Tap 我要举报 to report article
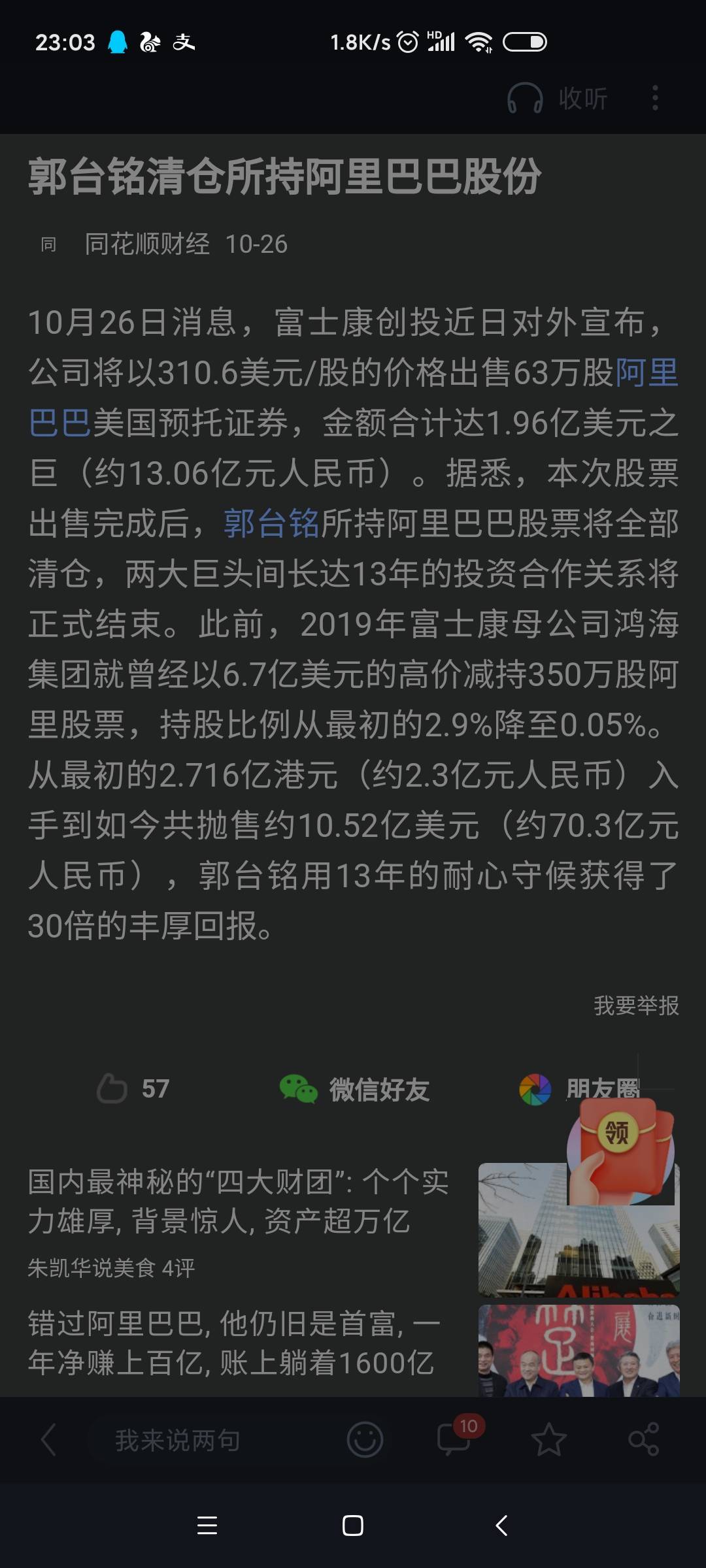Image resolution: width=706 pixels, height=1568 pixels. pos(635,1005)
